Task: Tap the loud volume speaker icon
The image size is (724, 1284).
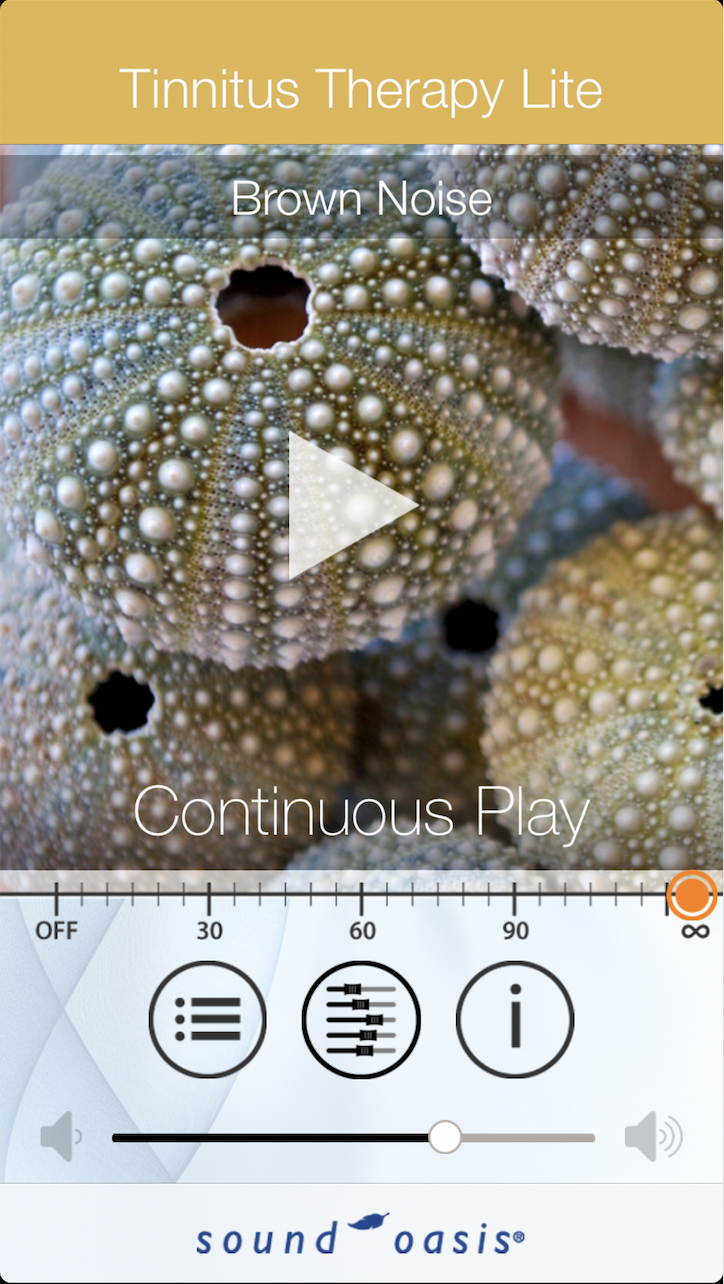Action: [653, 1137]
